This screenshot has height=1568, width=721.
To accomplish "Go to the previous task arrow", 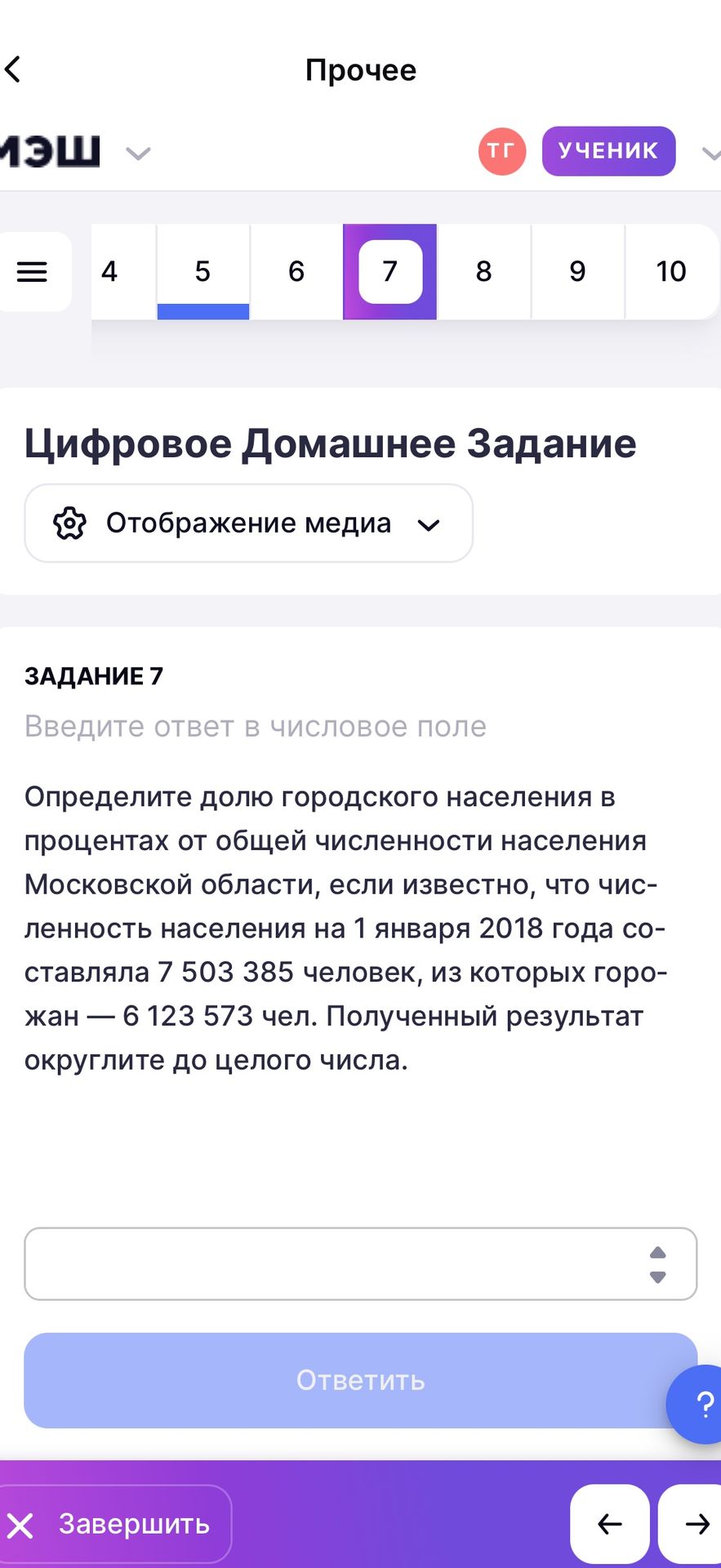I will pos(609,1524).
